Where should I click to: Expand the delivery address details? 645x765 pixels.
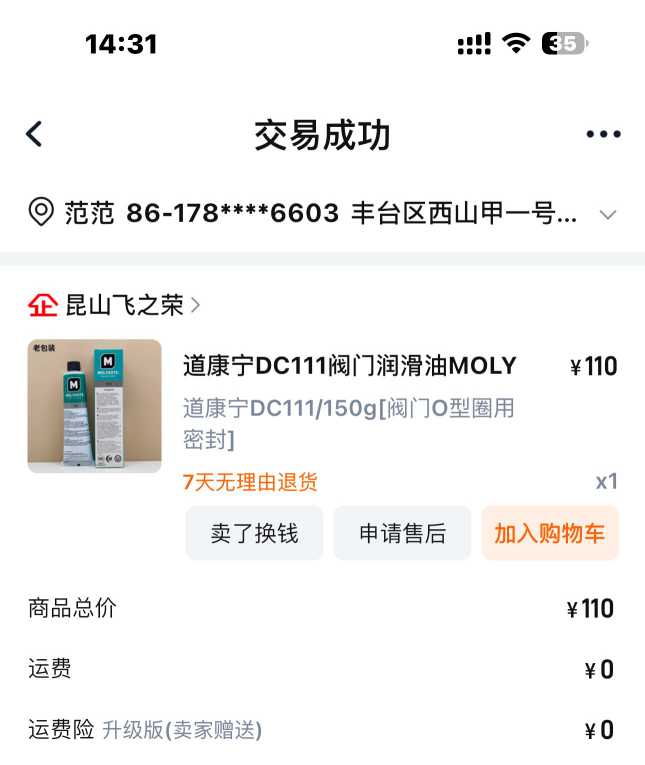607,214
